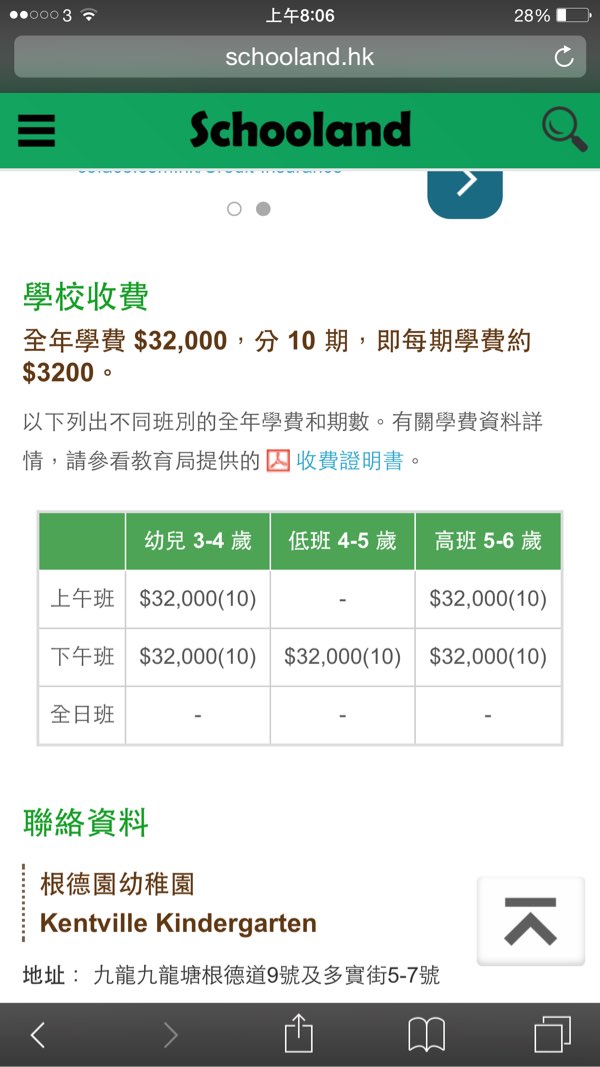Tap the banner's next arrow button

pos(465,187)
